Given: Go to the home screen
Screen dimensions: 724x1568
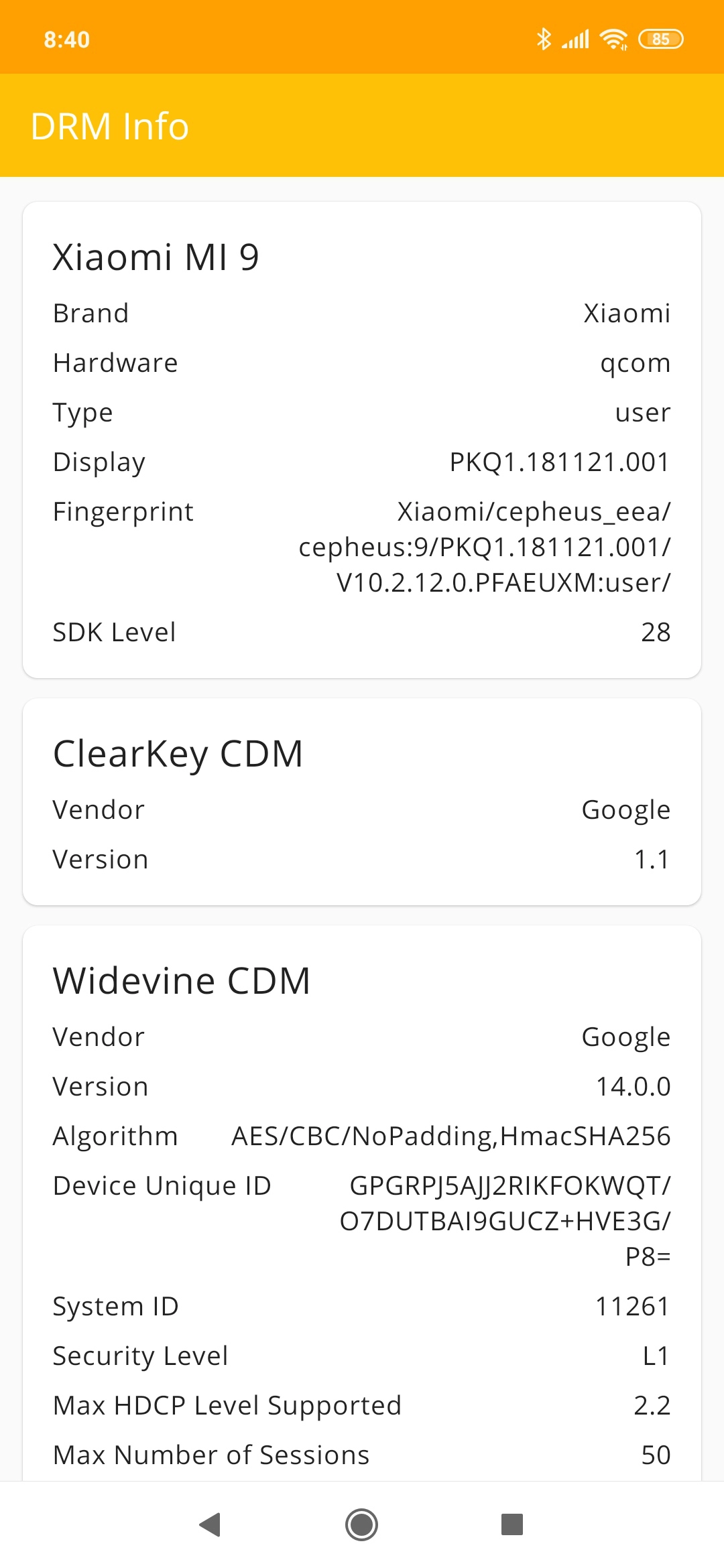Looking at the screenshot, I should 362,1524.
